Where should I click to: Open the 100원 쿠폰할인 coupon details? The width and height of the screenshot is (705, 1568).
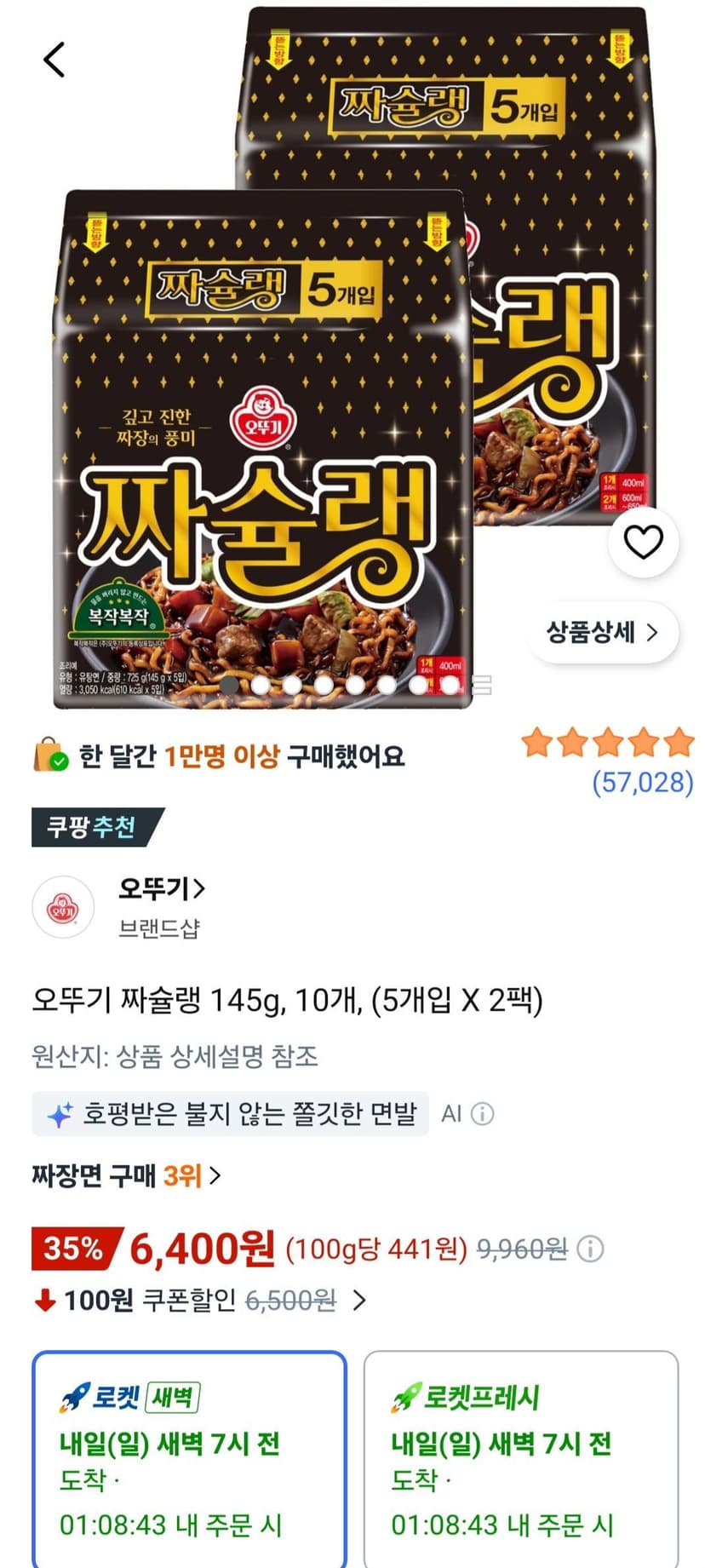(200, 1301)
